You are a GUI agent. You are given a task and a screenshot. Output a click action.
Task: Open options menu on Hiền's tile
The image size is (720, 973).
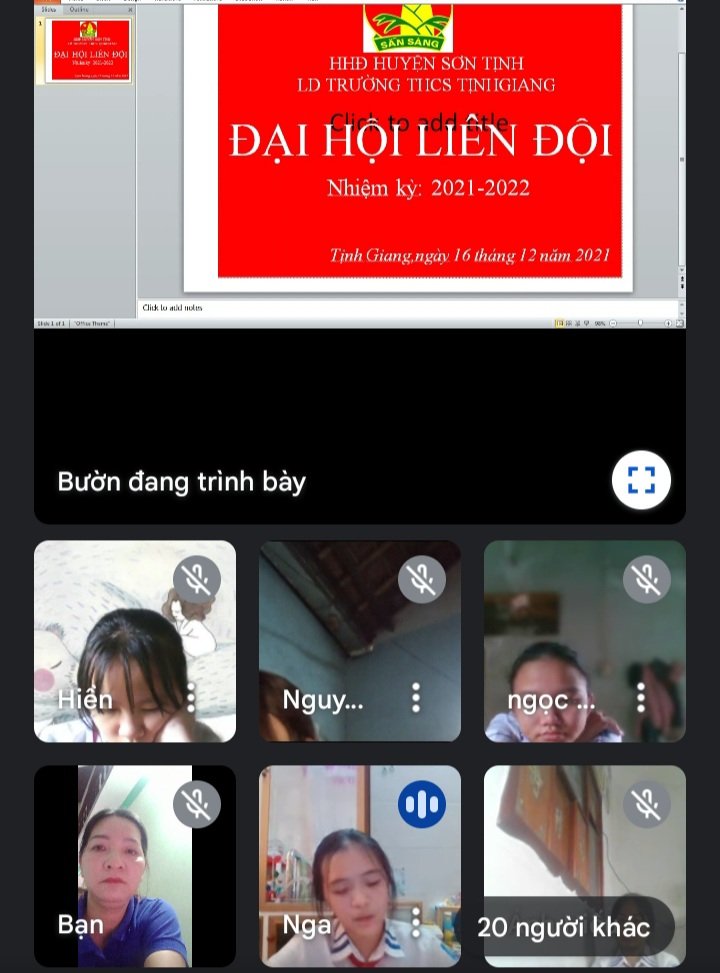191,697
